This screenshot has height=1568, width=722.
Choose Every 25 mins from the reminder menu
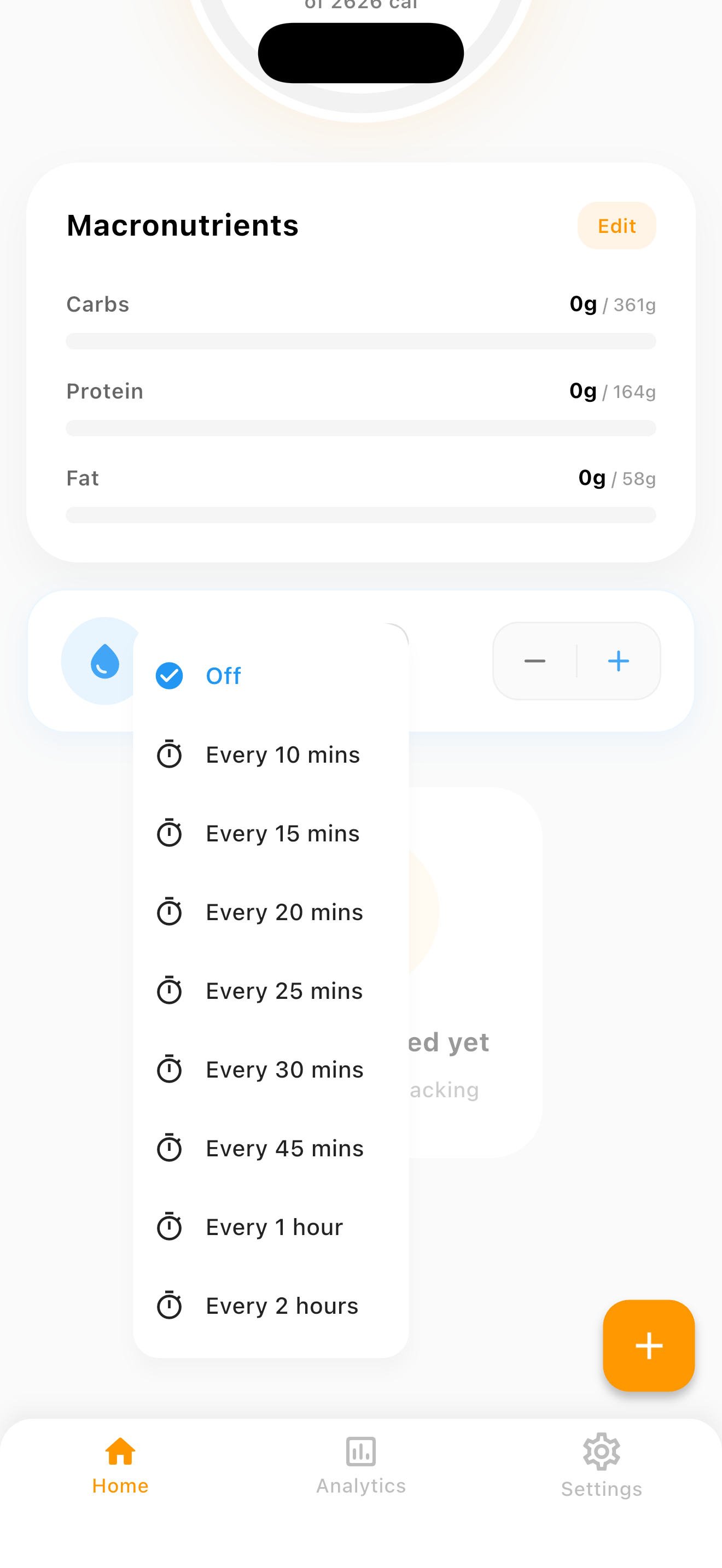(284, 991)
